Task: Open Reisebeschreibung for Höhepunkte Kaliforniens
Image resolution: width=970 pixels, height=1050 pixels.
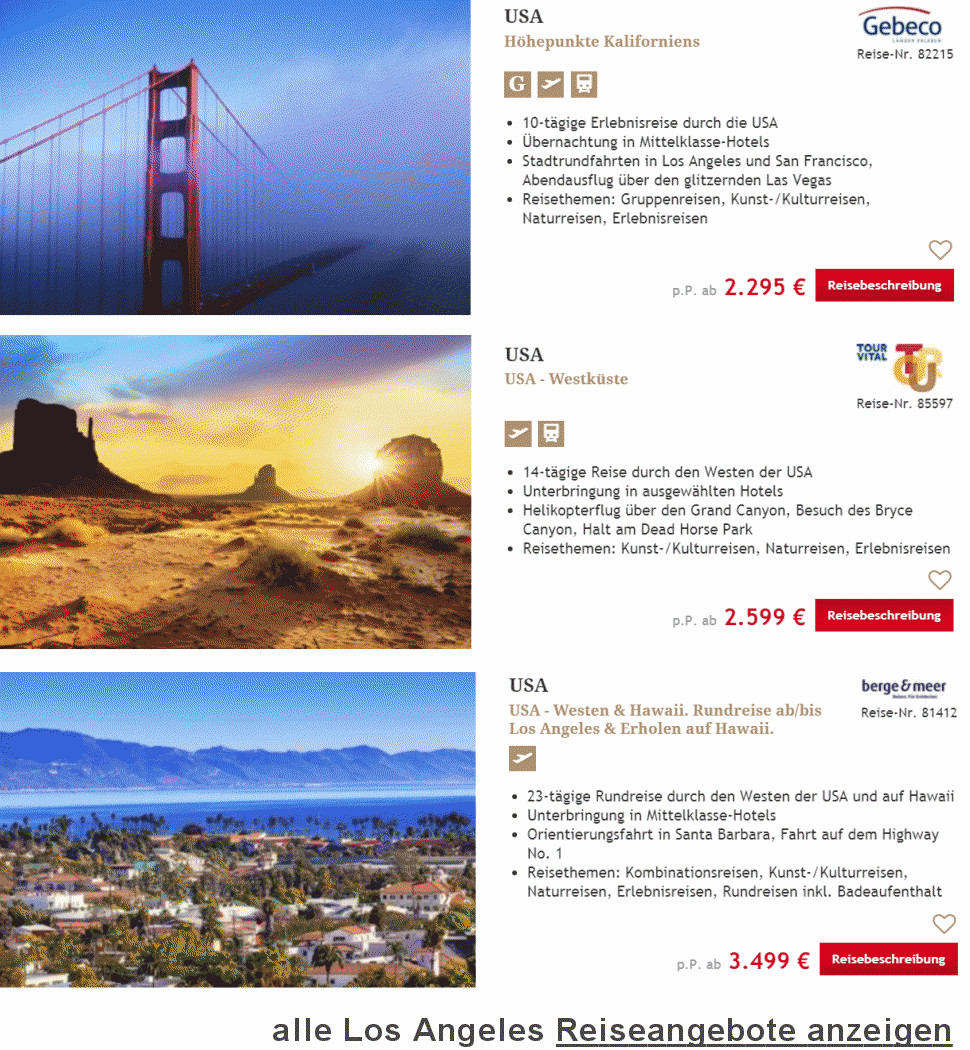Action: point(884,285)
